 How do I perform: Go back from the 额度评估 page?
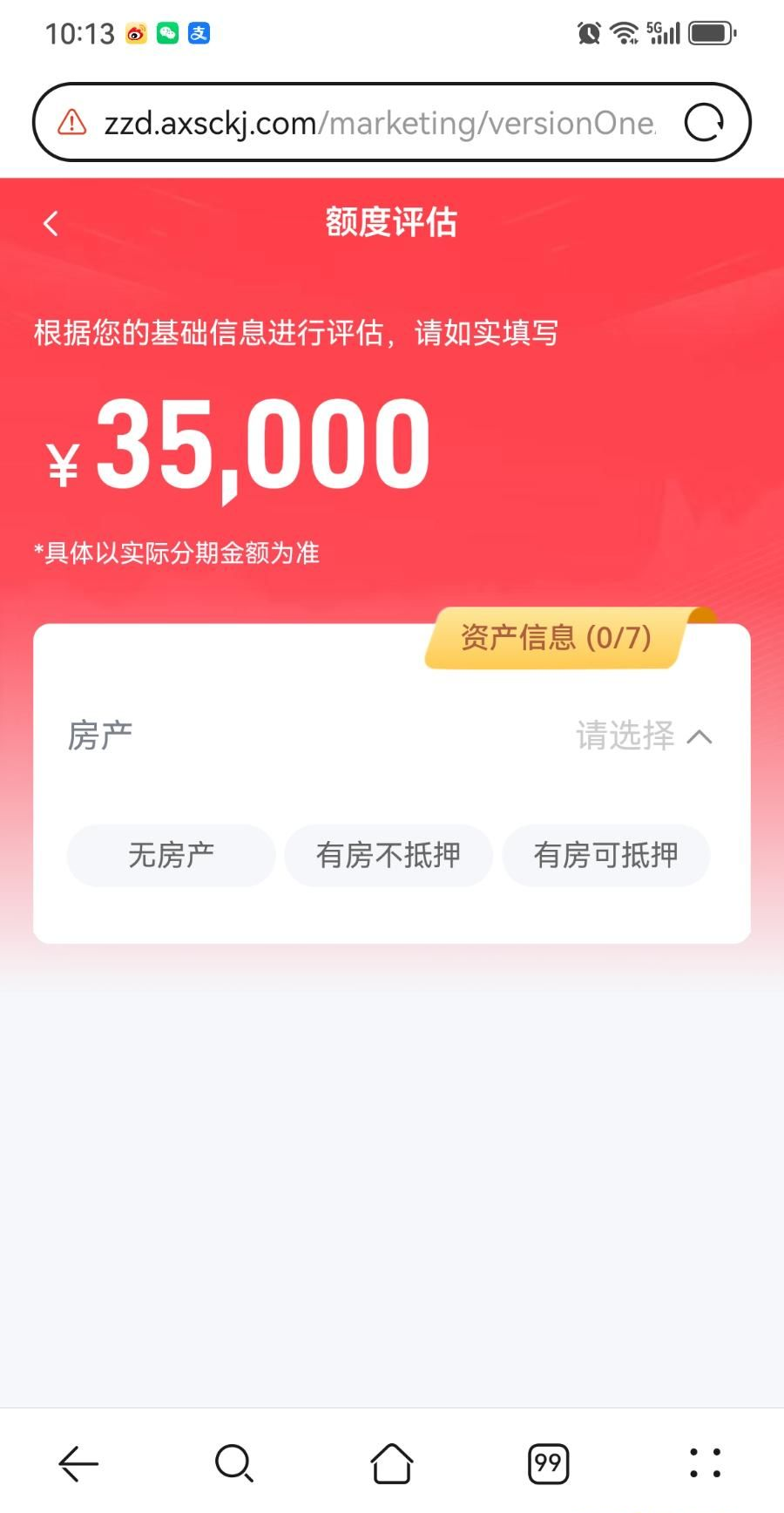coord(51,224)
